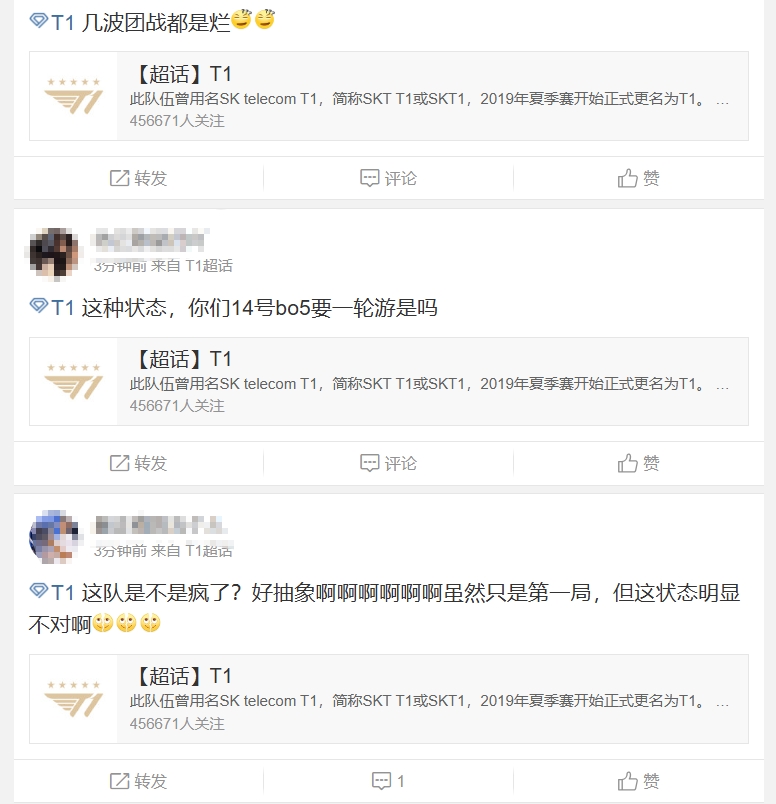
Task: Comment on the '14号bo5要一轮游' post
Action: pyautogui.click(x=388, y=463)
